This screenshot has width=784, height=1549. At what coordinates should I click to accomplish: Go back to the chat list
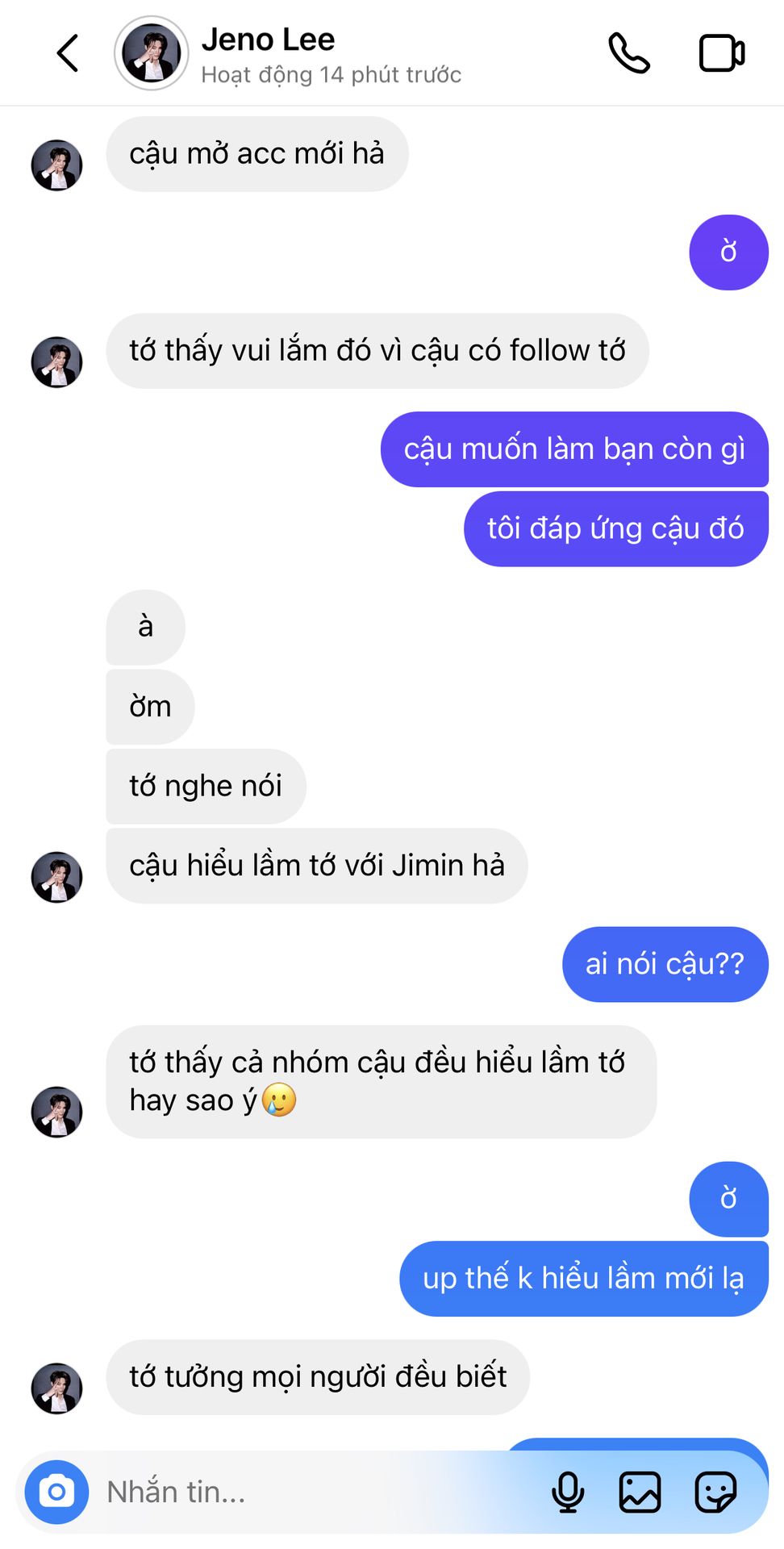point(69,53)
